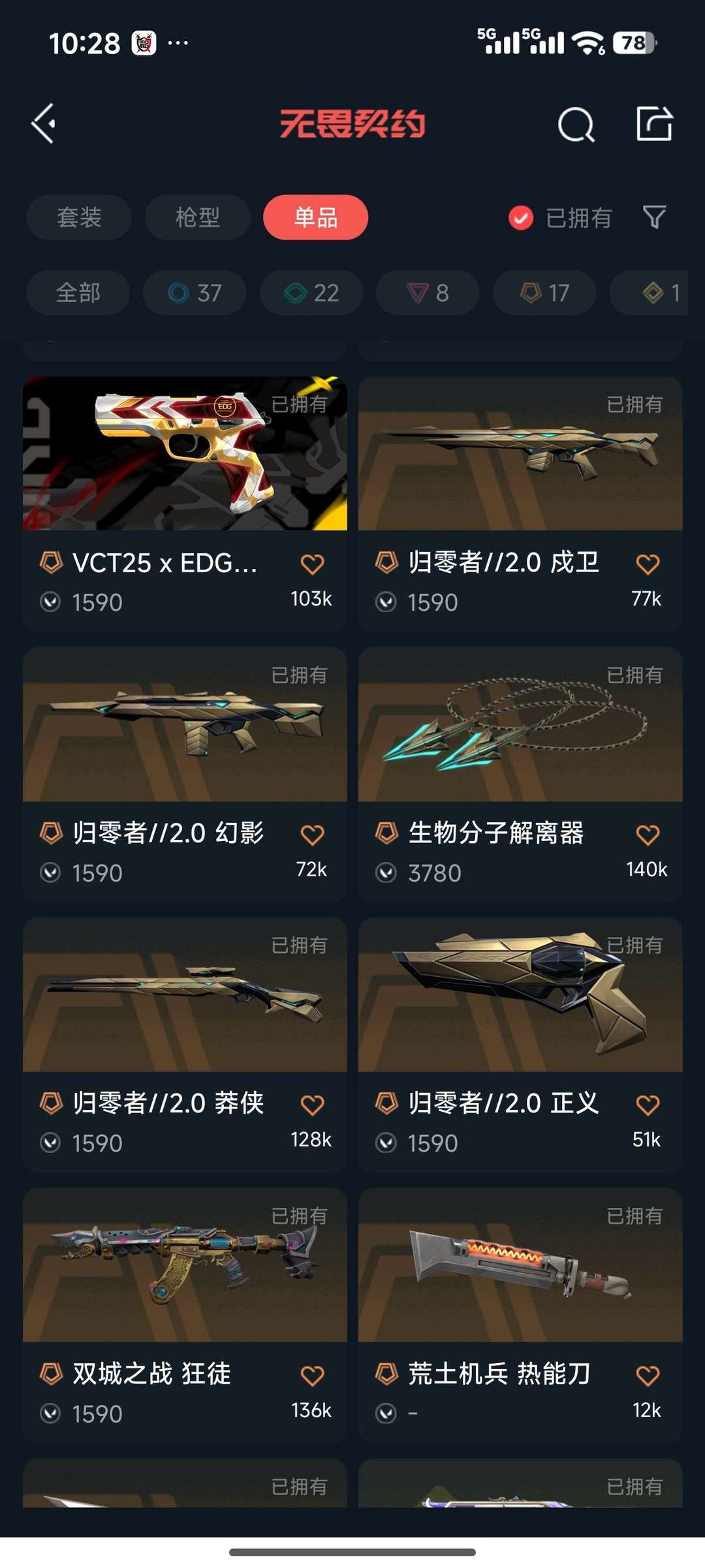Open the funnel filter options

[x=654, y=217]
